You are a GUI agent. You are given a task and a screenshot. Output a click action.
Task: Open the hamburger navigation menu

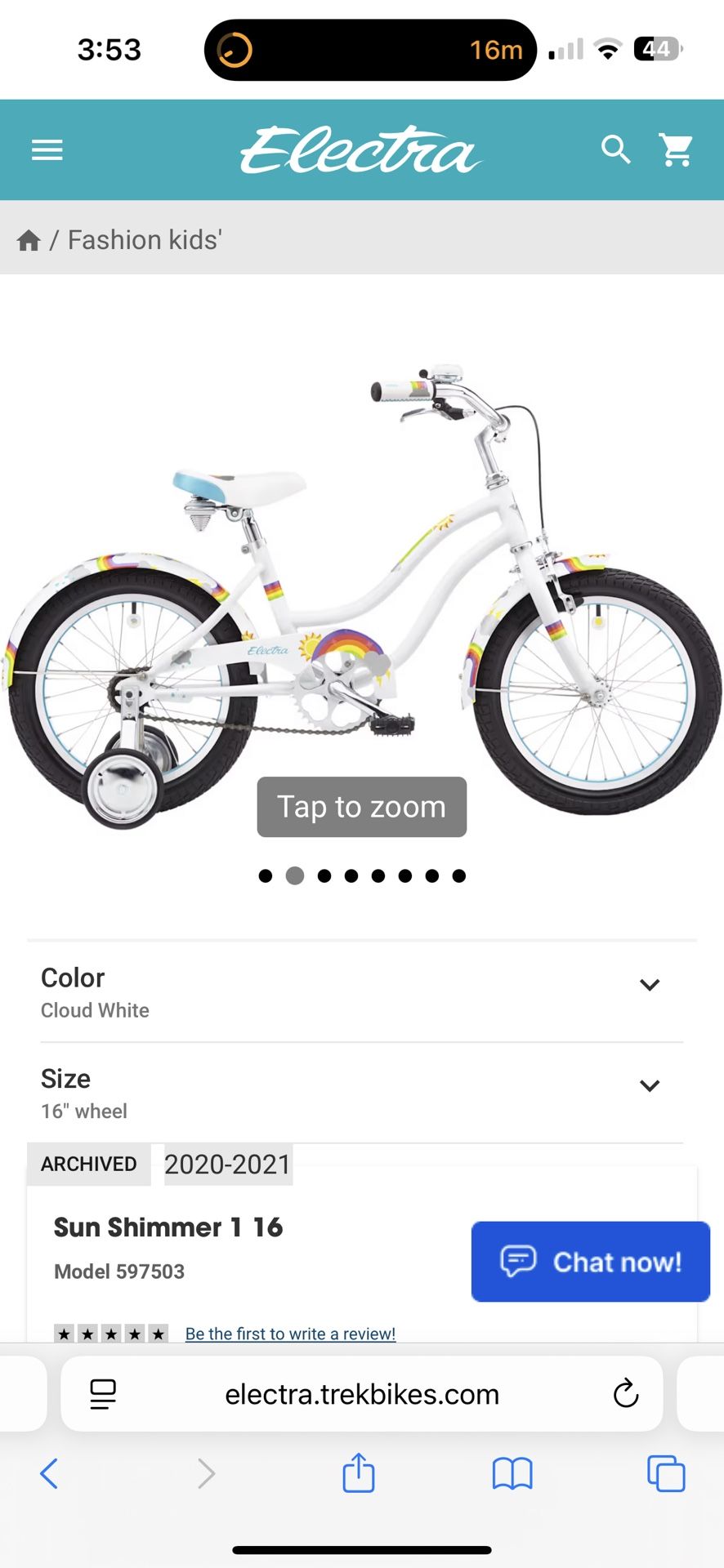[x=47, y=149]
